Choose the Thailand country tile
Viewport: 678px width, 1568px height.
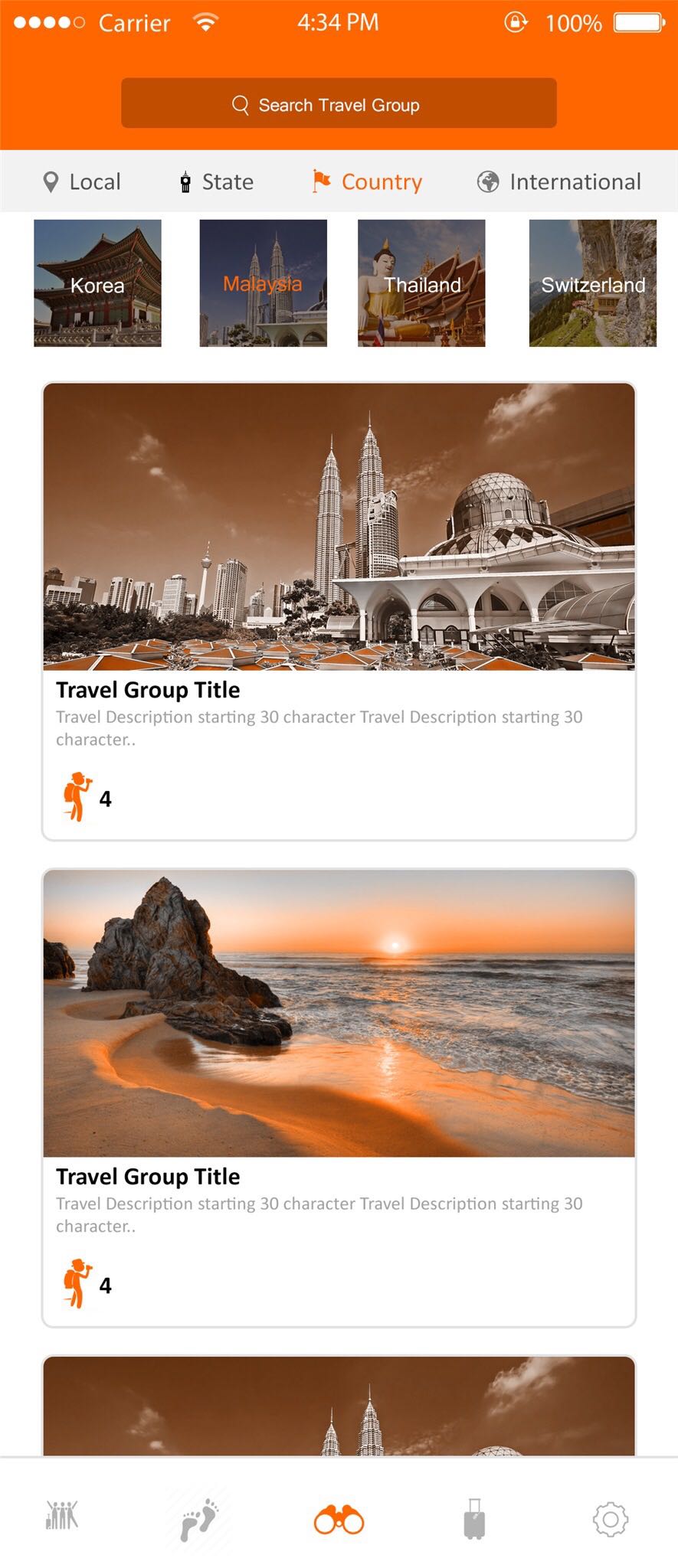[x=421, y=283]
